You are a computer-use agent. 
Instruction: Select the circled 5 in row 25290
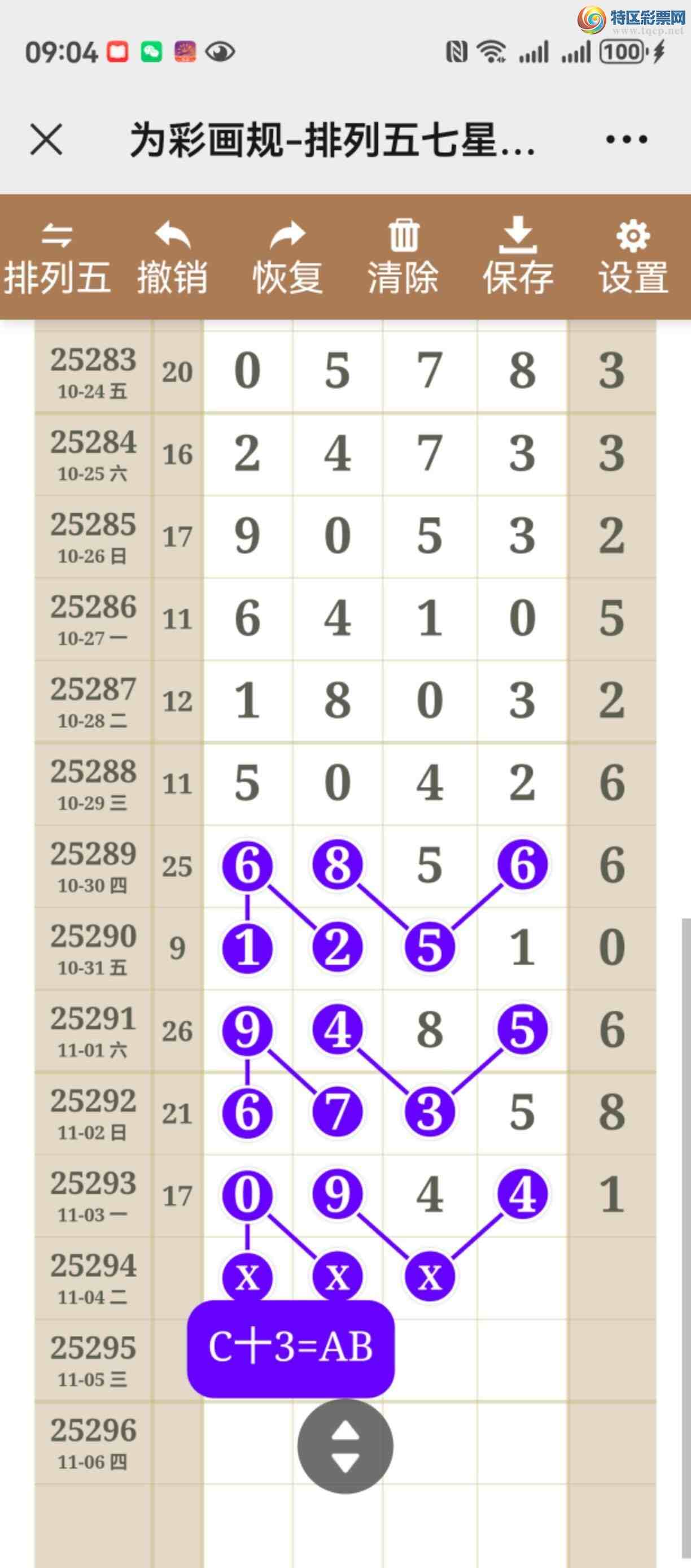[430, 948]
